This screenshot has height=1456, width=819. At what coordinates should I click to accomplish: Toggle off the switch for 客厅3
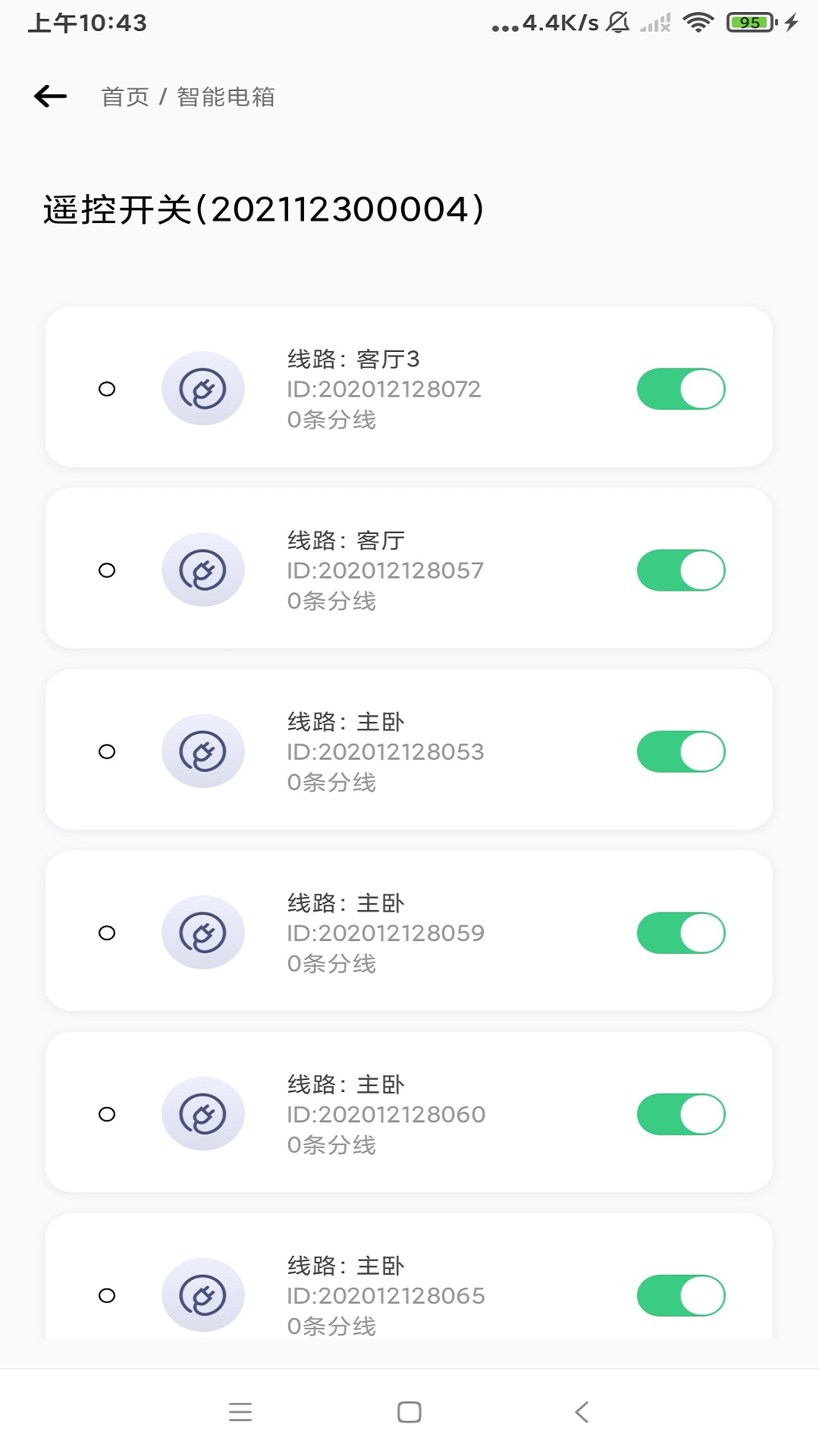(x=681, y=389)
